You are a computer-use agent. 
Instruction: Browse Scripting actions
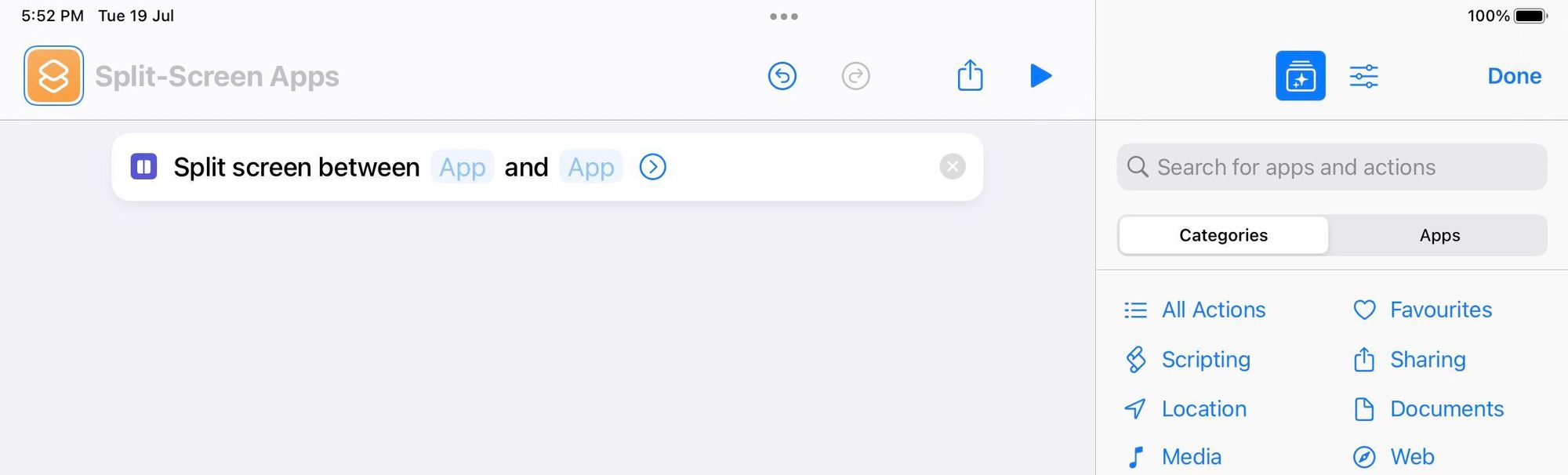[1204, 359]
